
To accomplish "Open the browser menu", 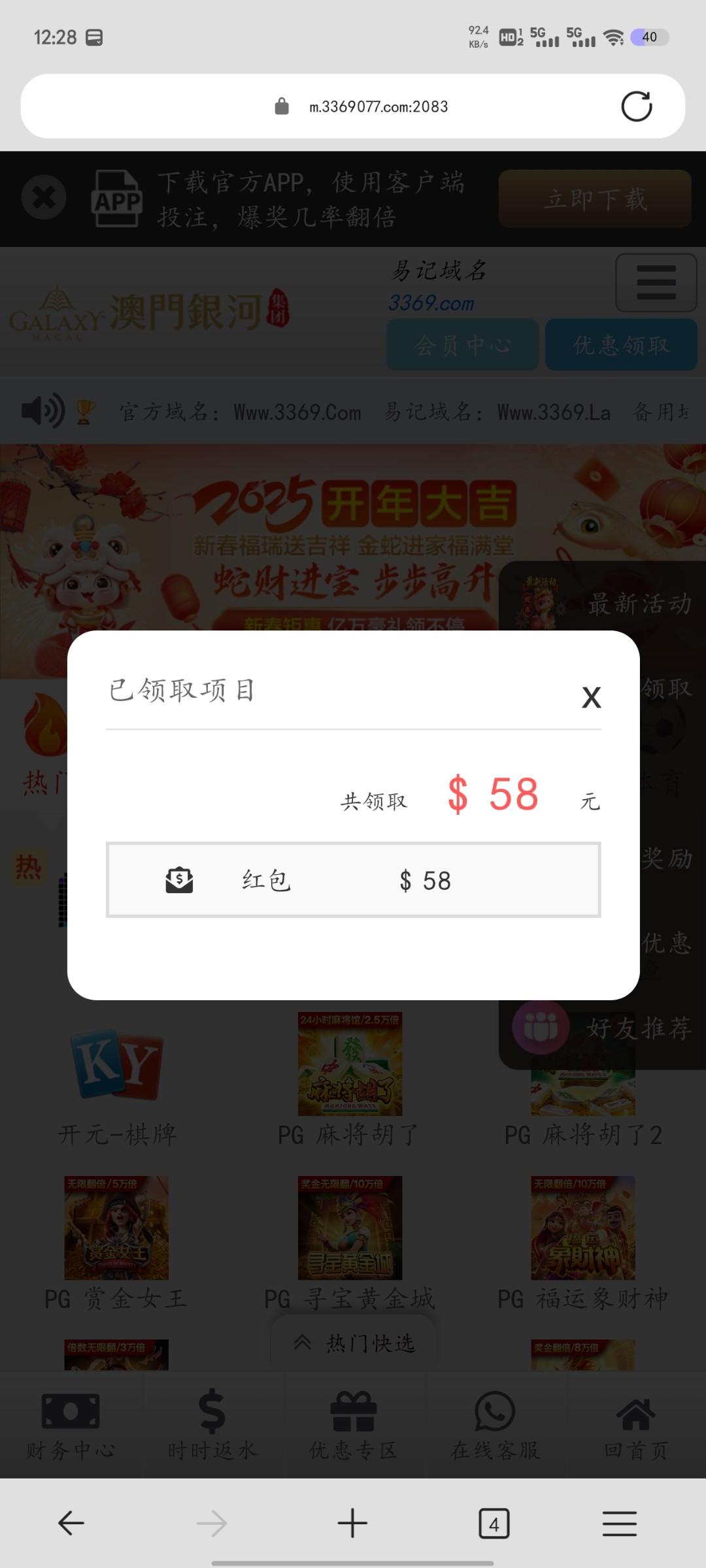I will (619, 1523).
